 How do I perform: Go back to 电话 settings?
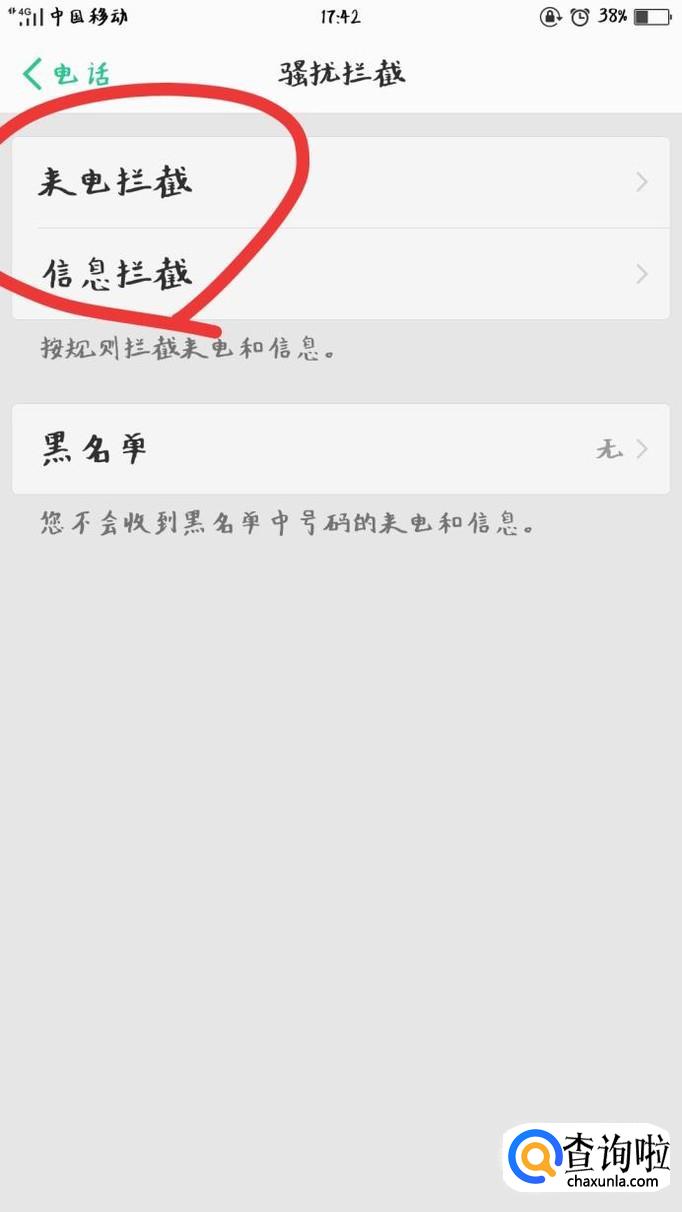click(x=66, y=73)
